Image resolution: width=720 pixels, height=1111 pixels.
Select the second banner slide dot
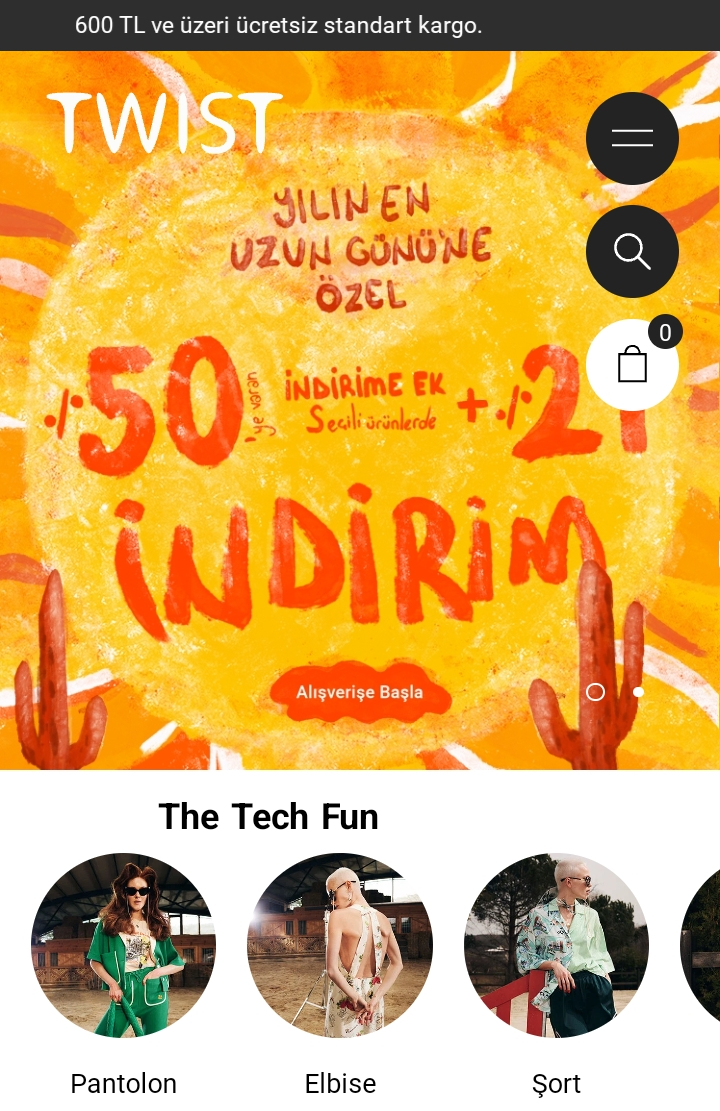pyautogui.click(x=638, y=692)
